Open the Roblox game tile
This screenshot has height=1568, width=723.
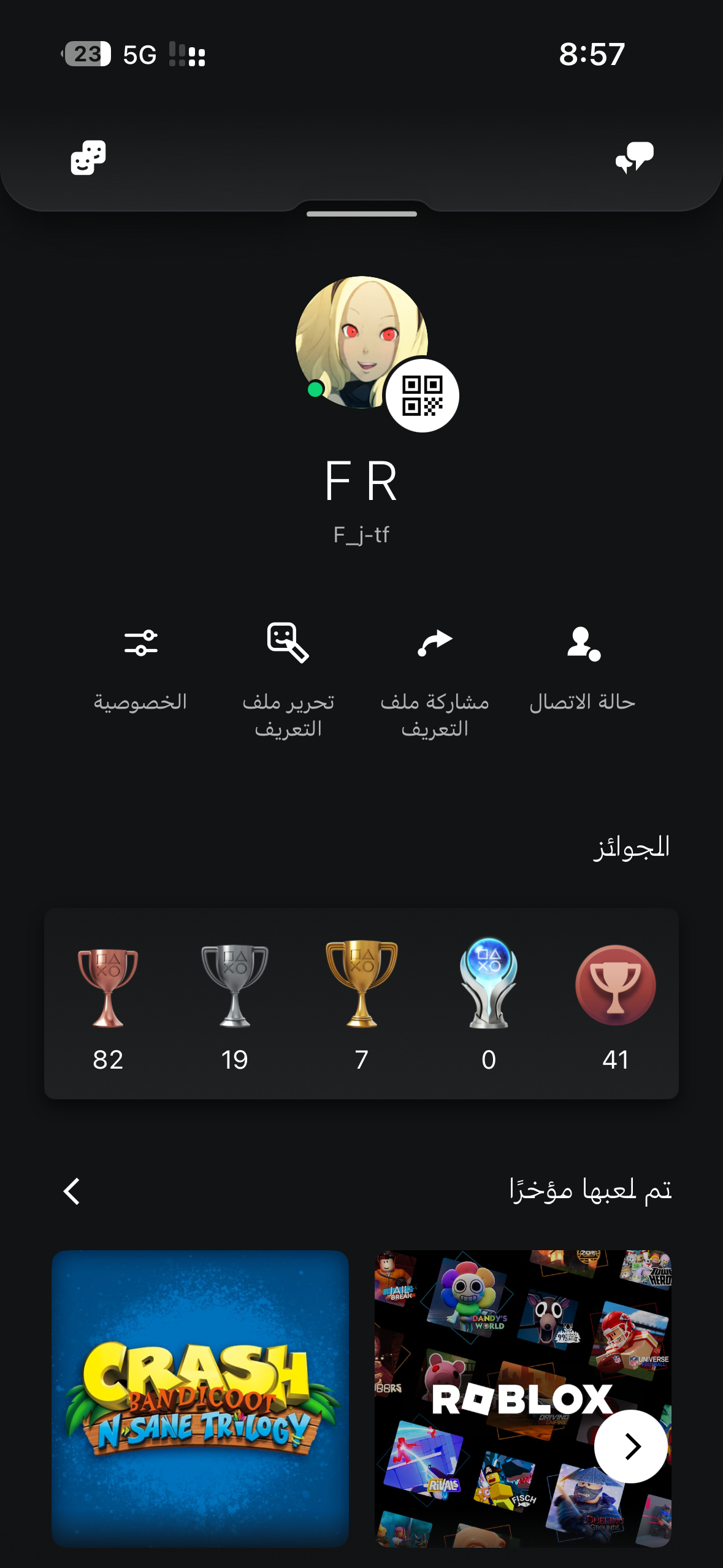point(523,1399)
